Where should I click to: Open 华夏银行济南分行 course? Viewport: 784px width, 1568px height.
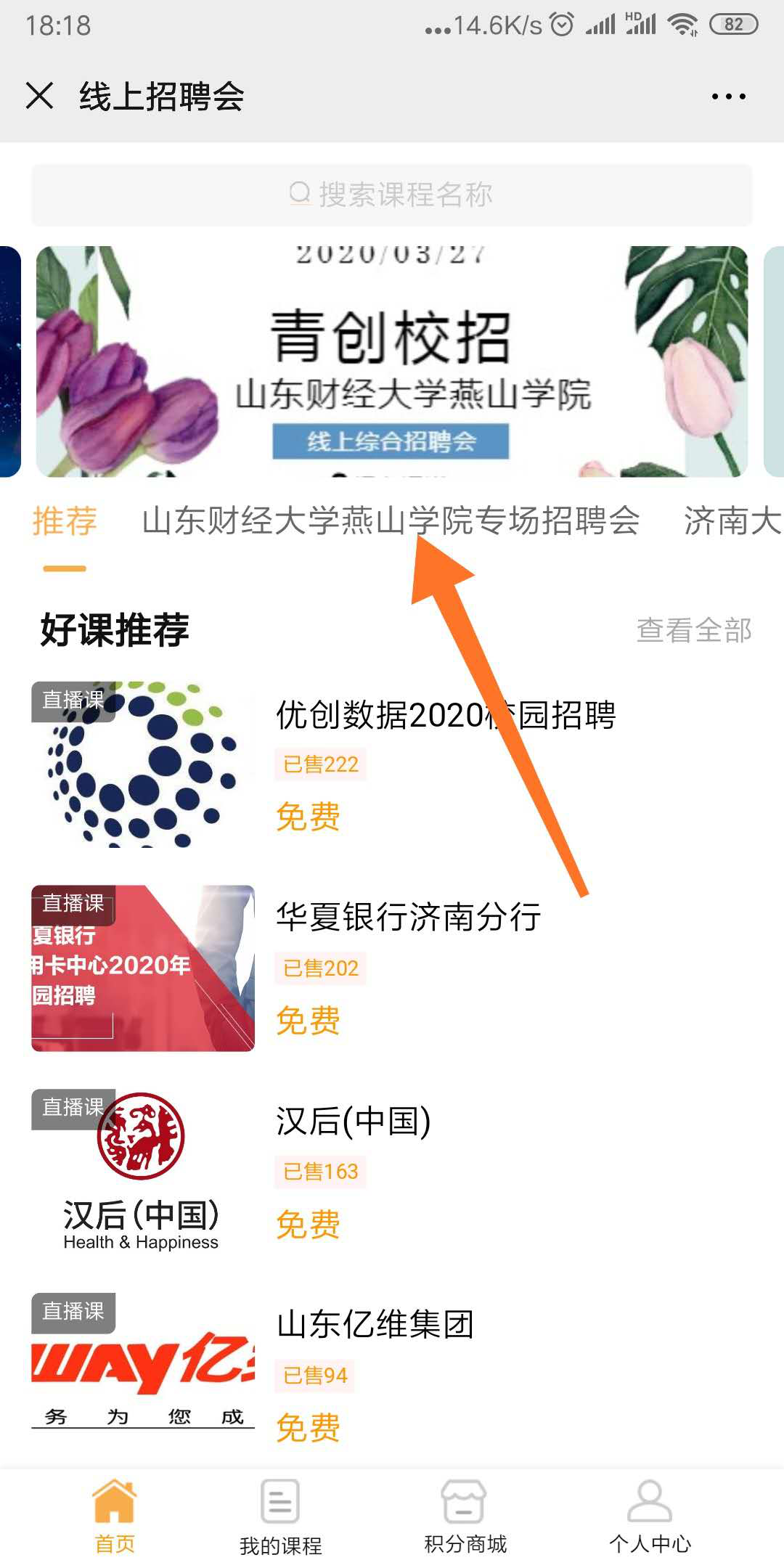click(x=408, y=917)
